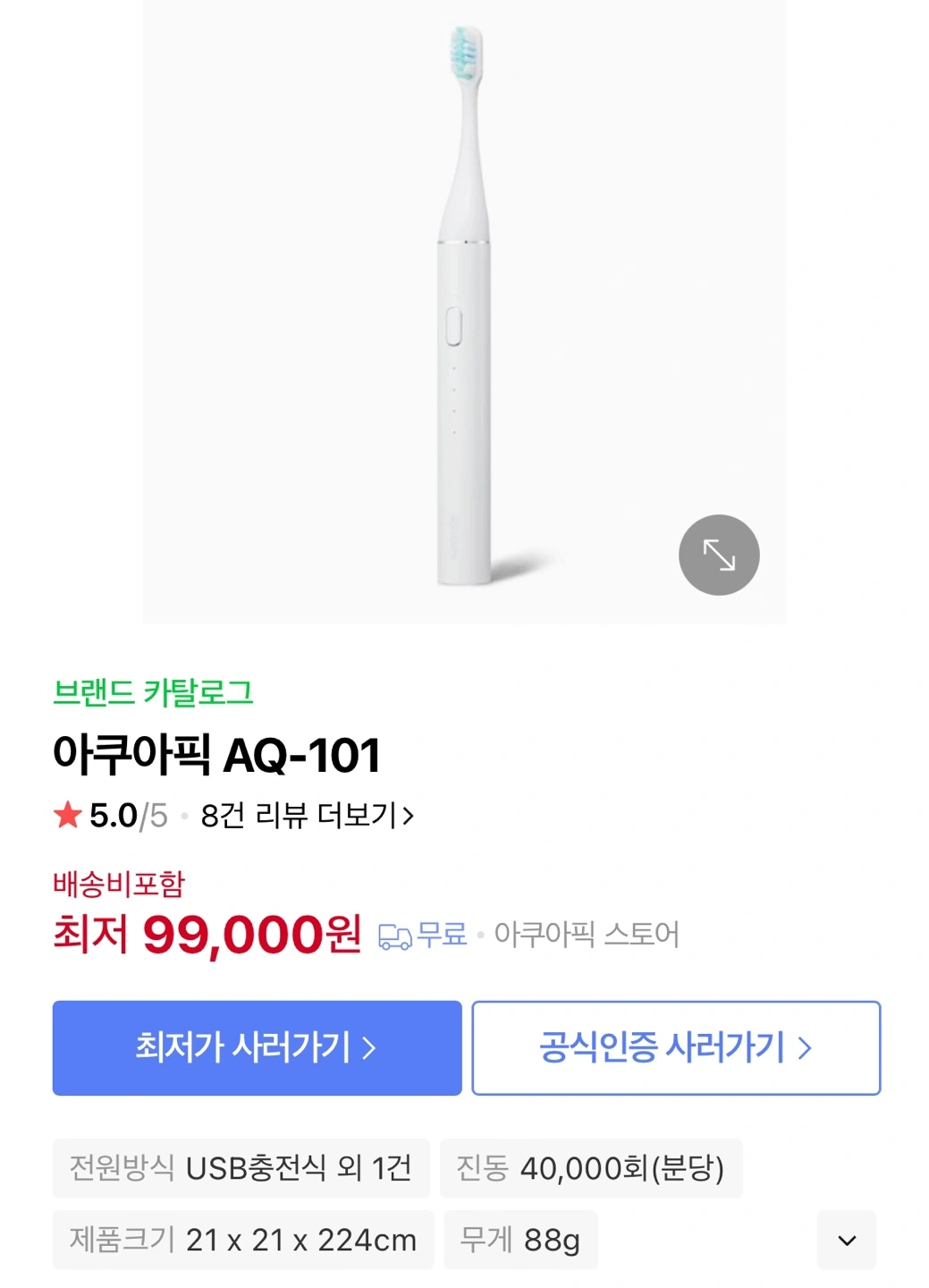Expand 전원방식 USB충전식 외 1건 details

point(241,1168)
